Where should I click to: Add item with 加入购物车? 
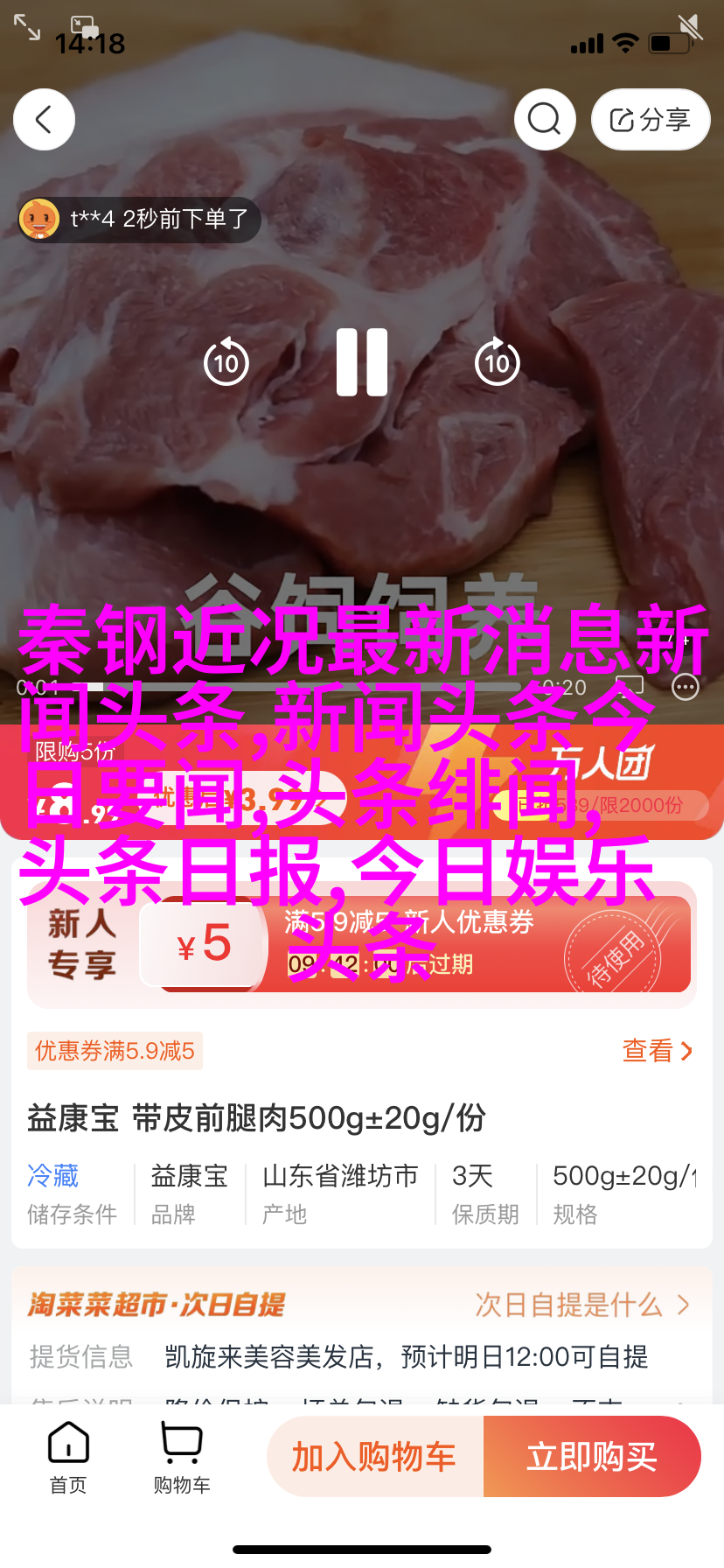(x=374, y=1457)
